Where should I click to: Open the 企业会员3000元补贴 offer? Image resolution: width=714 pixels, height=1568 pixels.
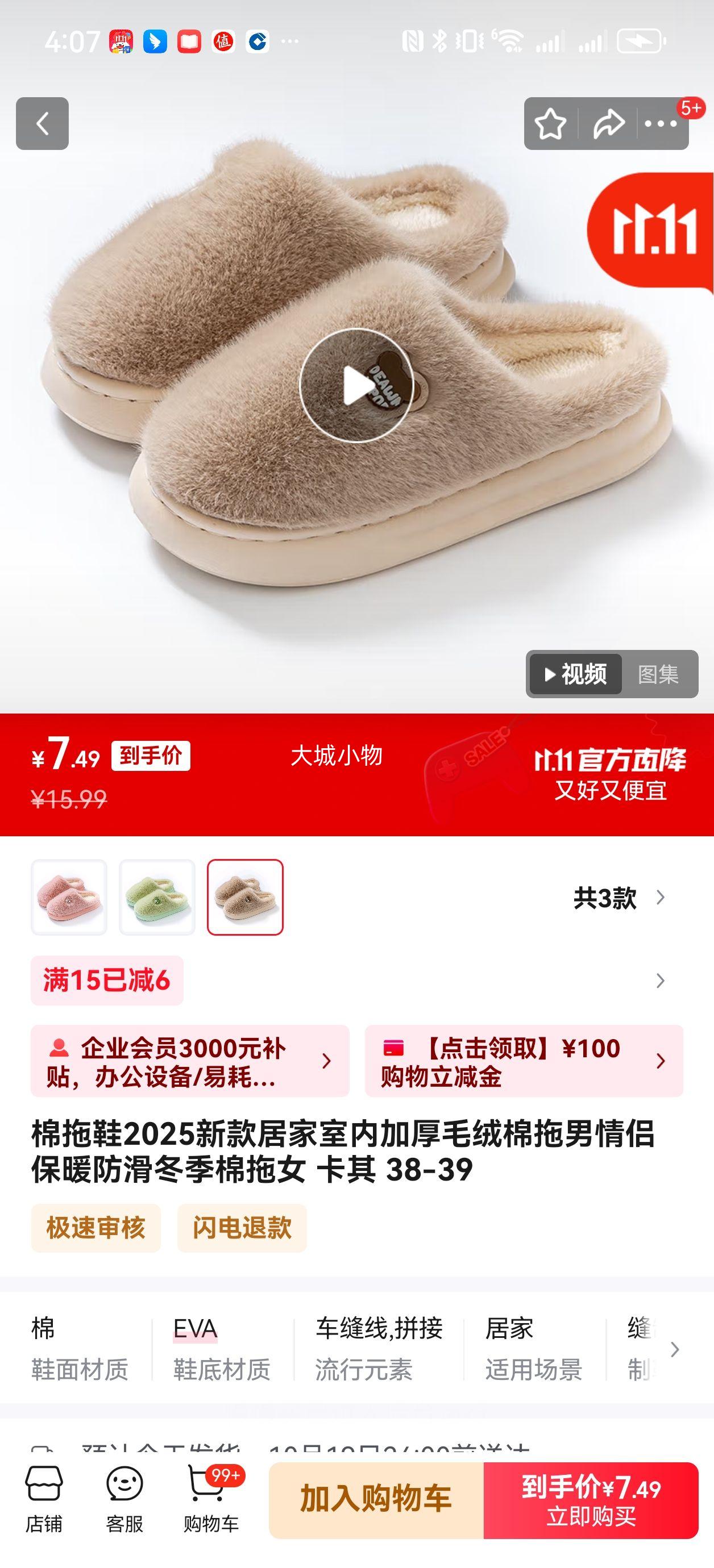(x=189, y=1061)
